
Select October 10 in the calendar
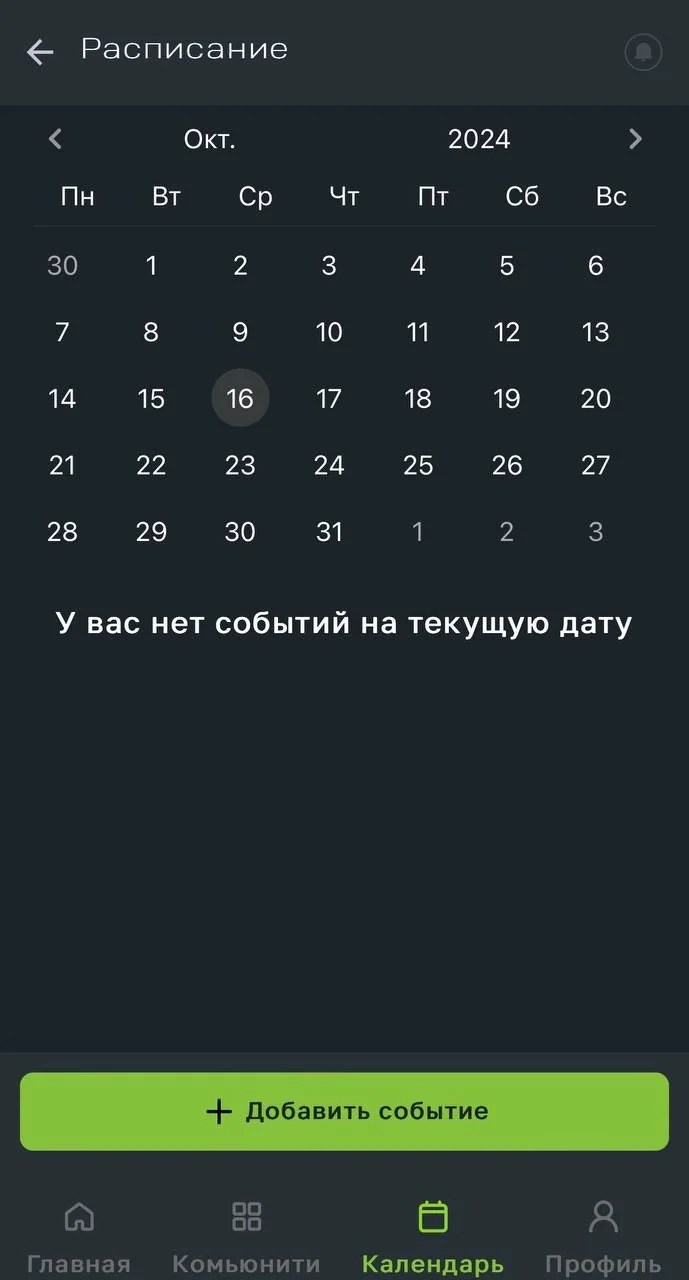tap(329, 332)
